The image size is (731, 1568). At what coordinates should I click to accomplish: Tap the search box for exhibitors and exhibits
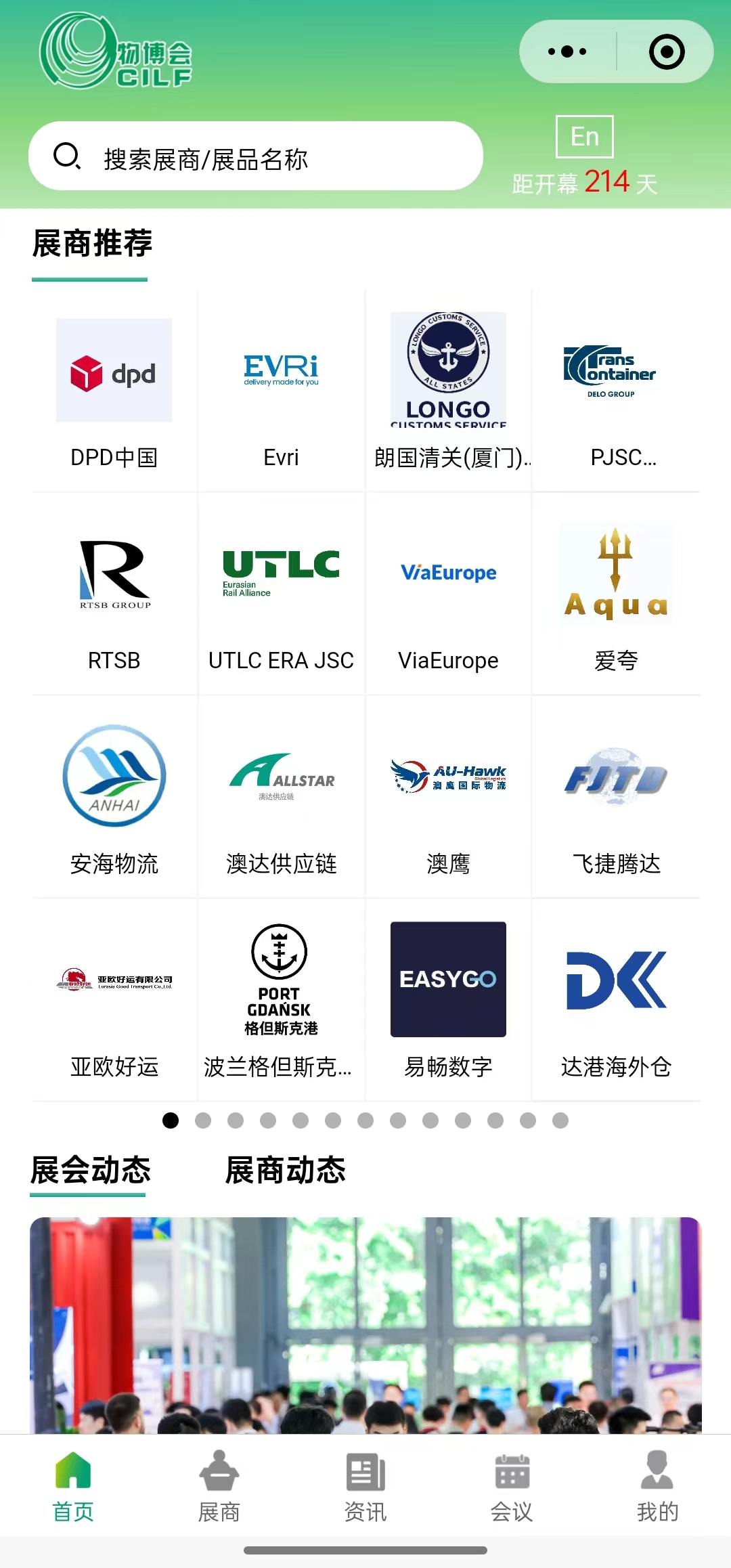point(256,156)
